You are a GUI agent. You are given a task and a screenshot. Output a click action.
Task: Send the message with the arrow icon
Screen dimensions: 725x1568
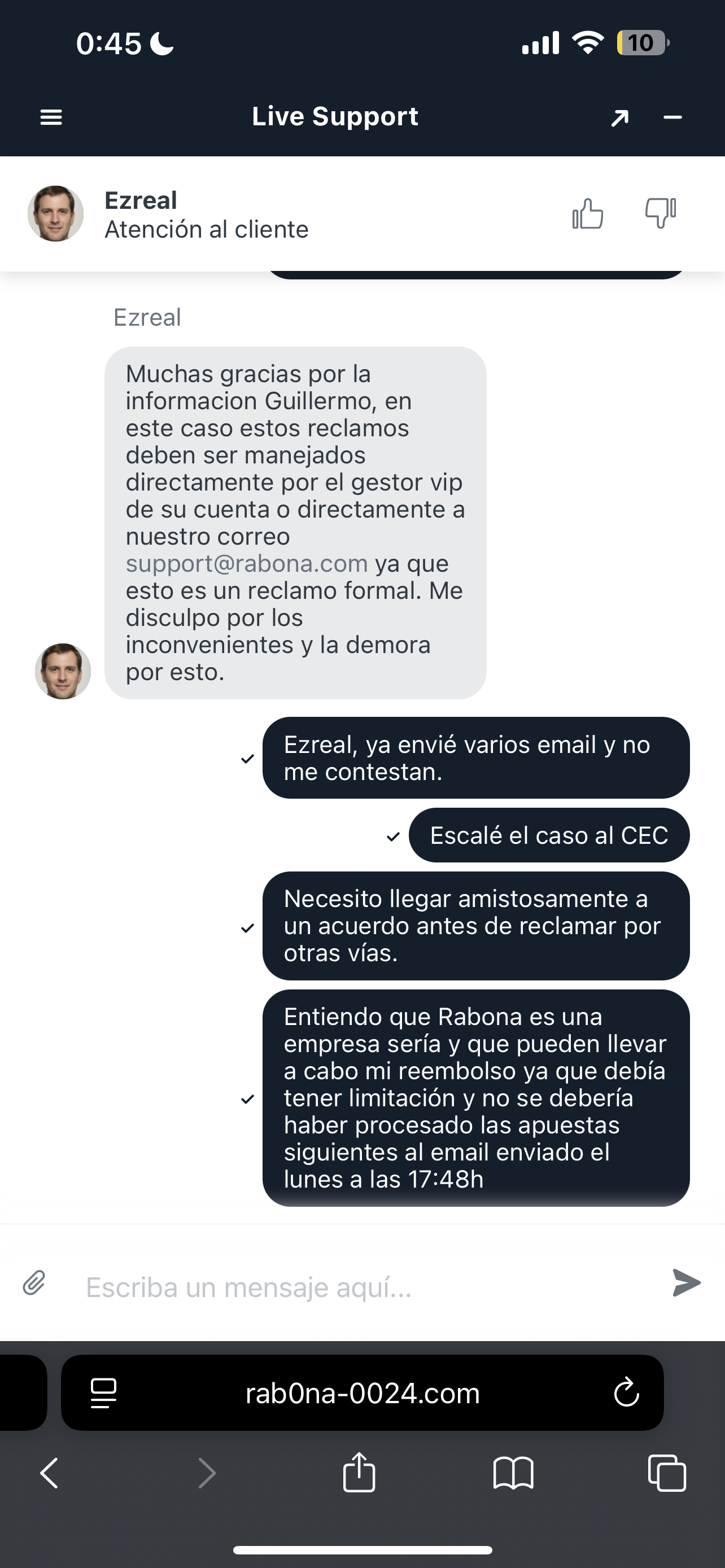[687, 1282]
